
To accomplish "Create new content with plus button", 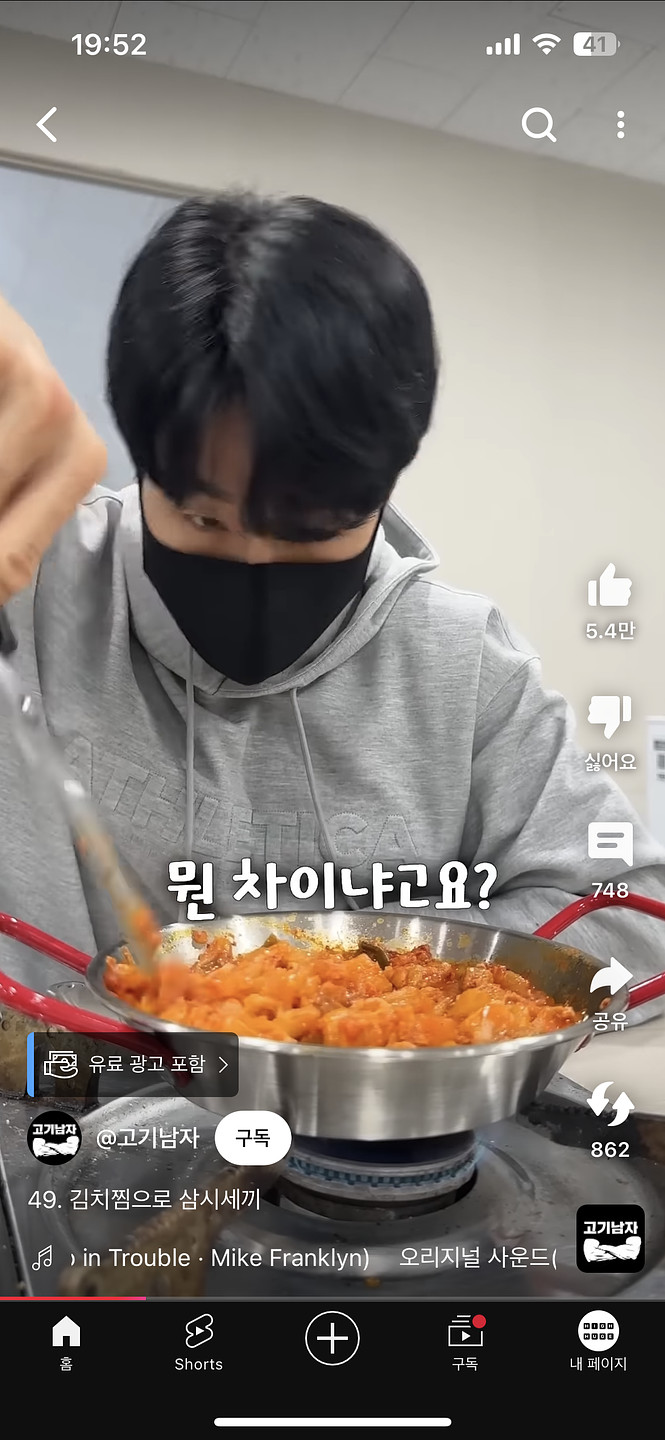I will click(x=332, y=1338).
